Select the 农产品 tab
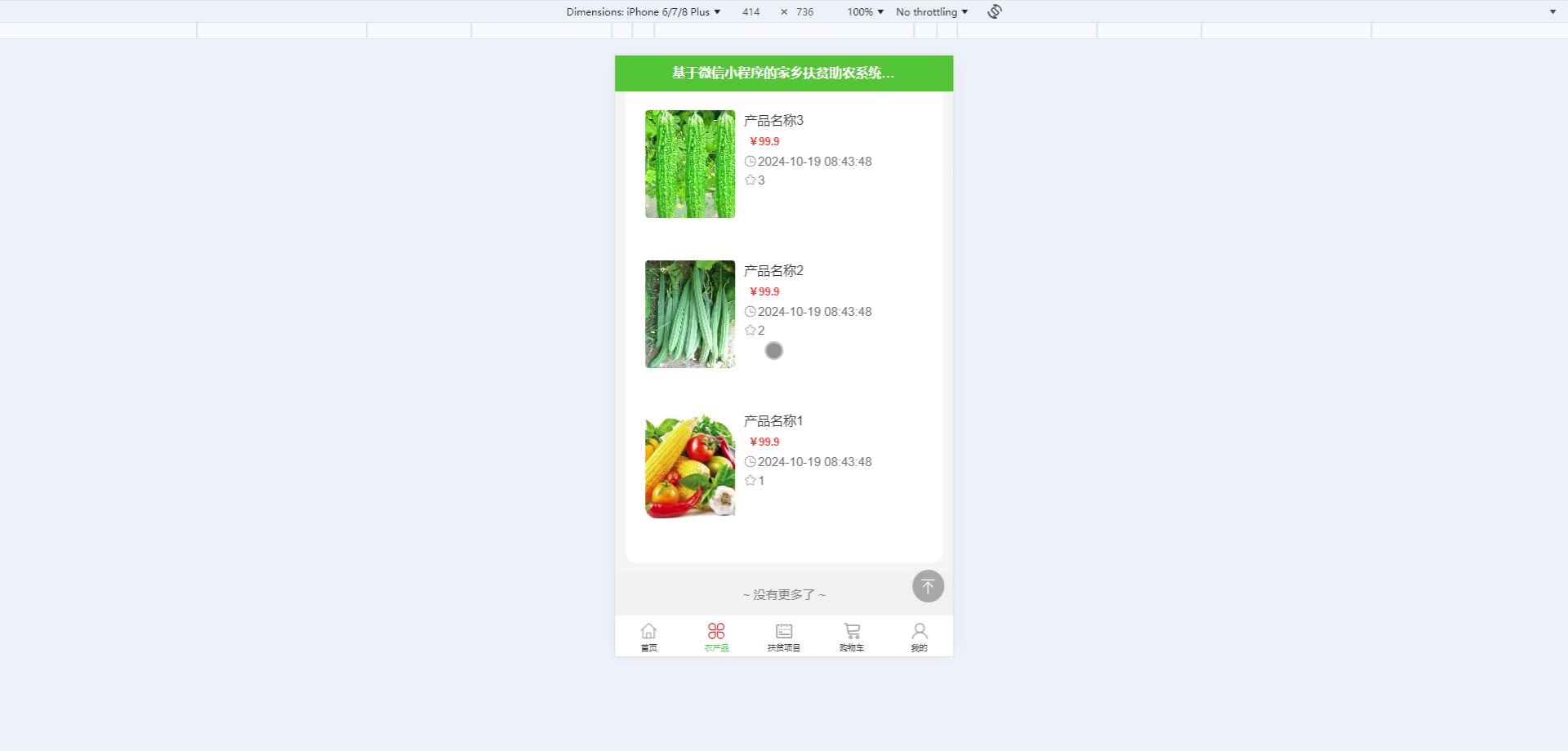 point(716,637)
